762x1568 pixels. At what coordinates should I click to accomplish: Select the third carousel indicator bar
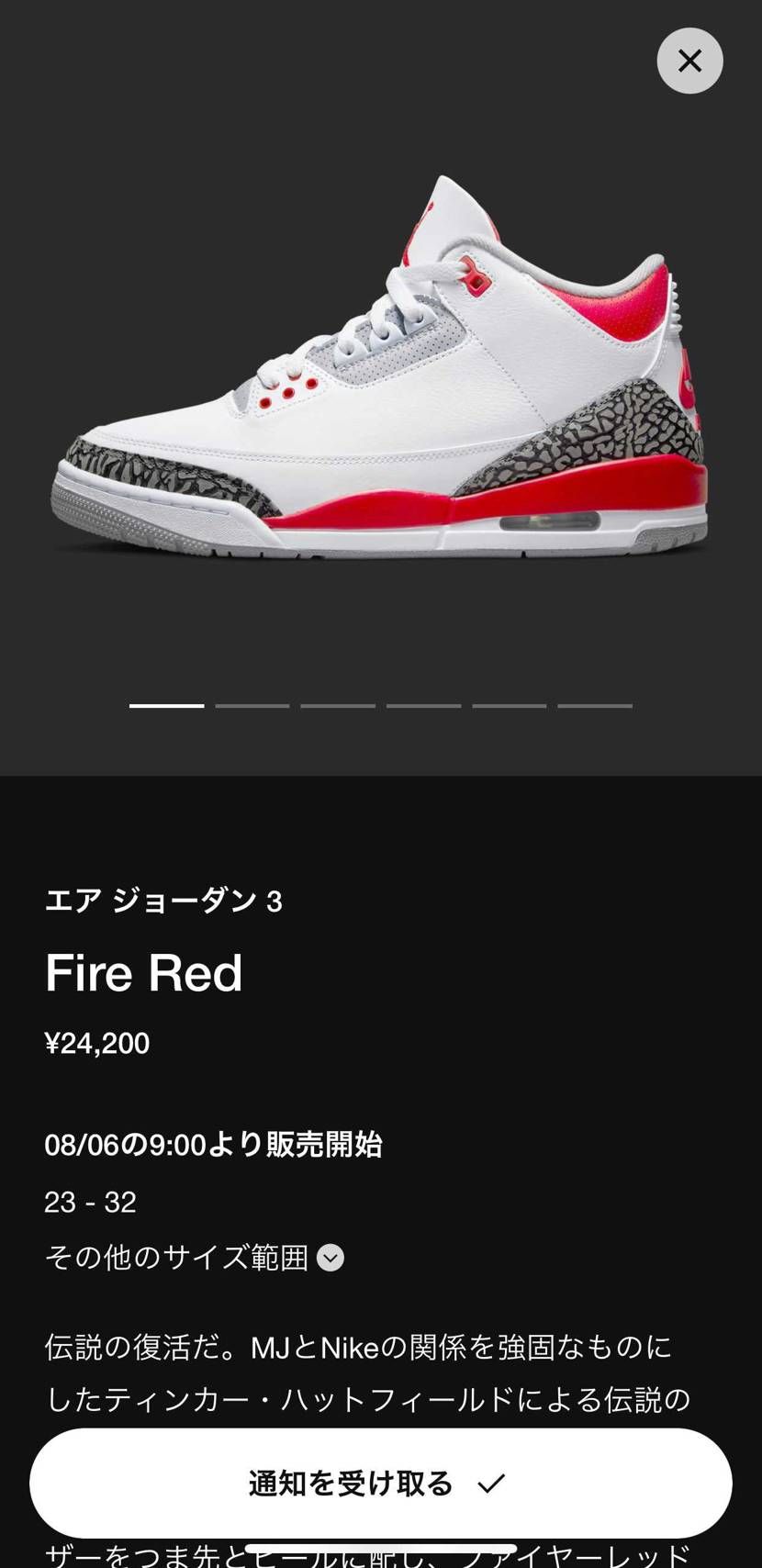coord(337,706)
